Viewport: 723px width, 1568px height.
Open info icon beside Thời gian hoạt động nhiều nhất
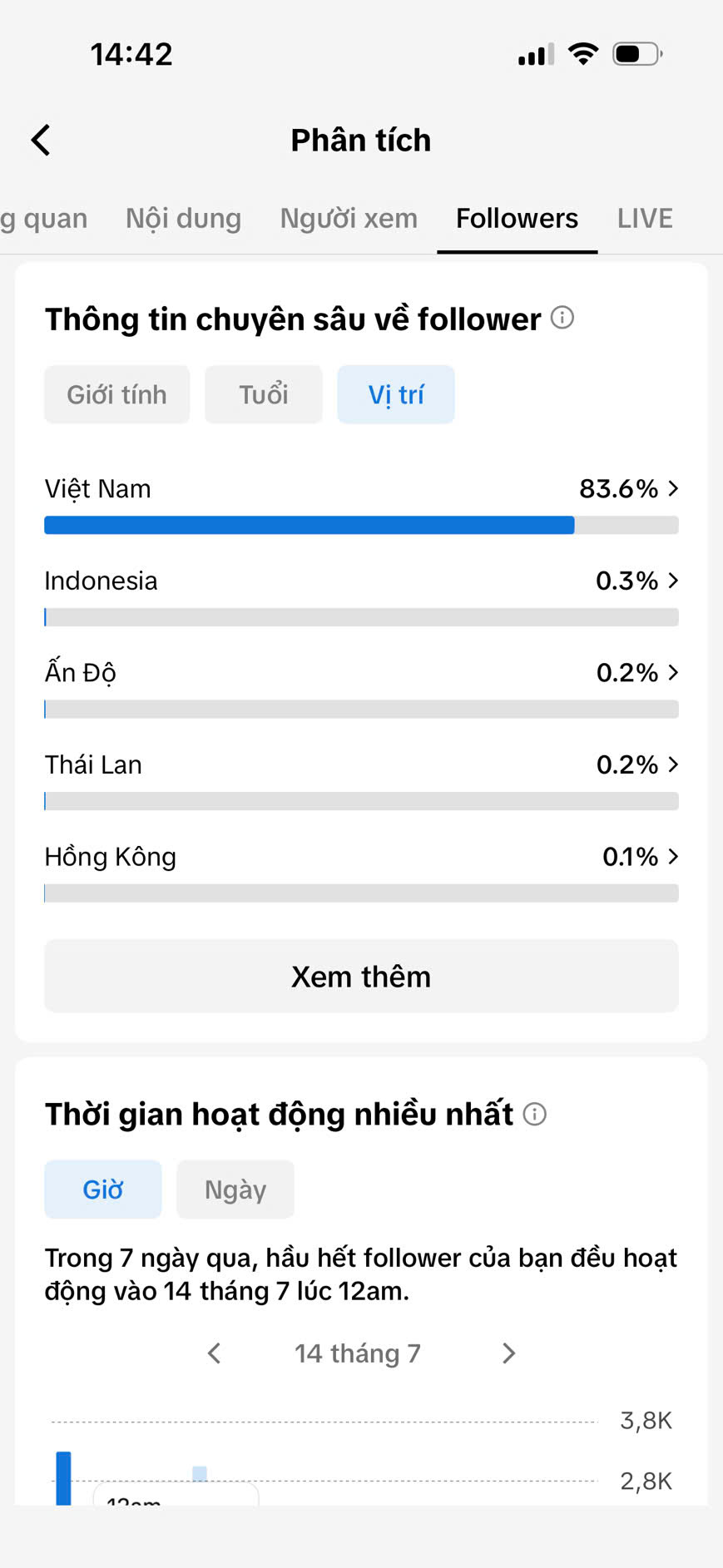535,1114
